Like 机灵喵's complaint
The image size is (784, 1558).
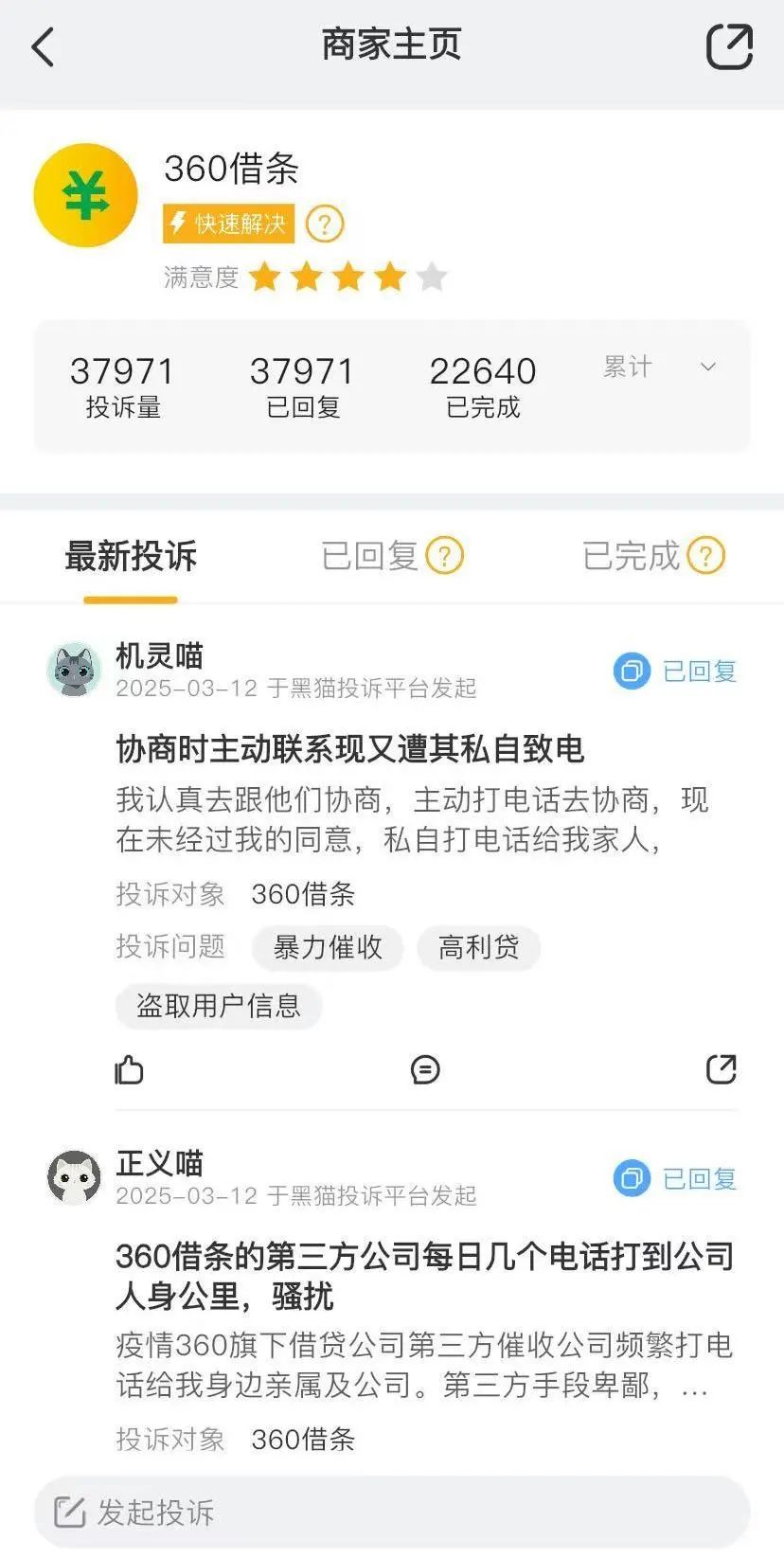click(x=129, y=1070)
